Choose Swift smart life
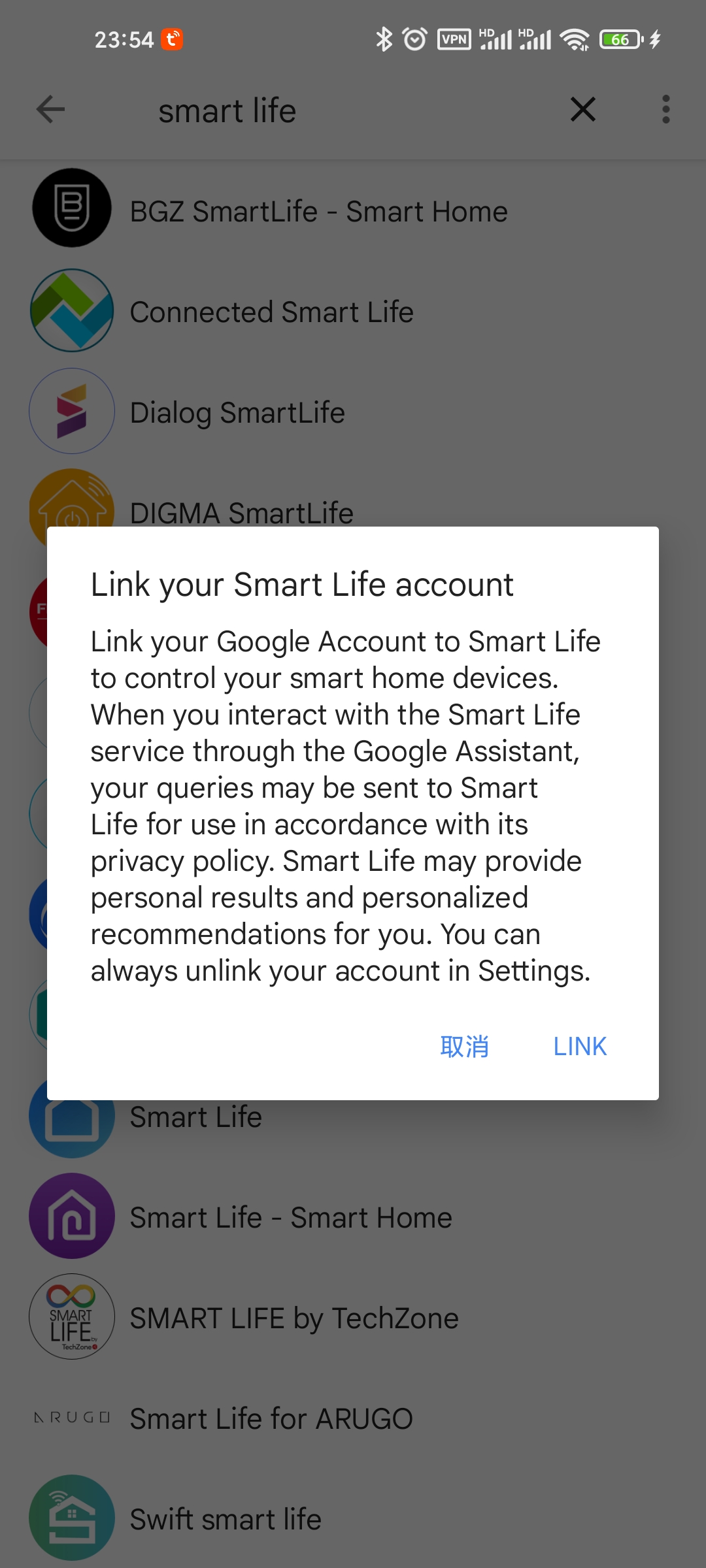706x1568 pixels. pyautogui.click(x=226, y=1520)
